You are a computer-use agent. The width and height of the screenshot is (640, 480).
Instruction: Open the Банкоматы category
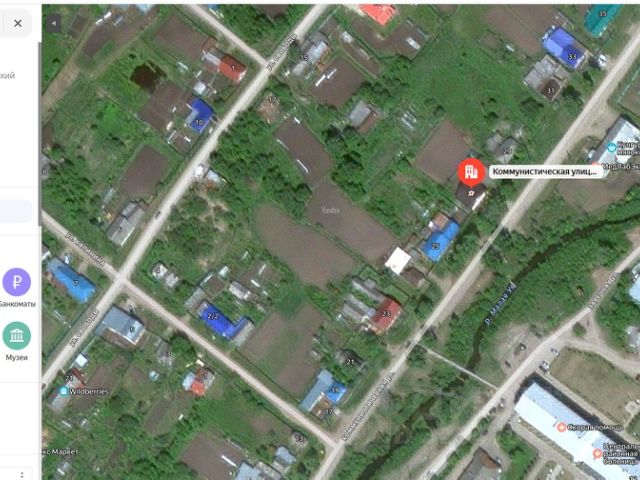pos(16,283)
